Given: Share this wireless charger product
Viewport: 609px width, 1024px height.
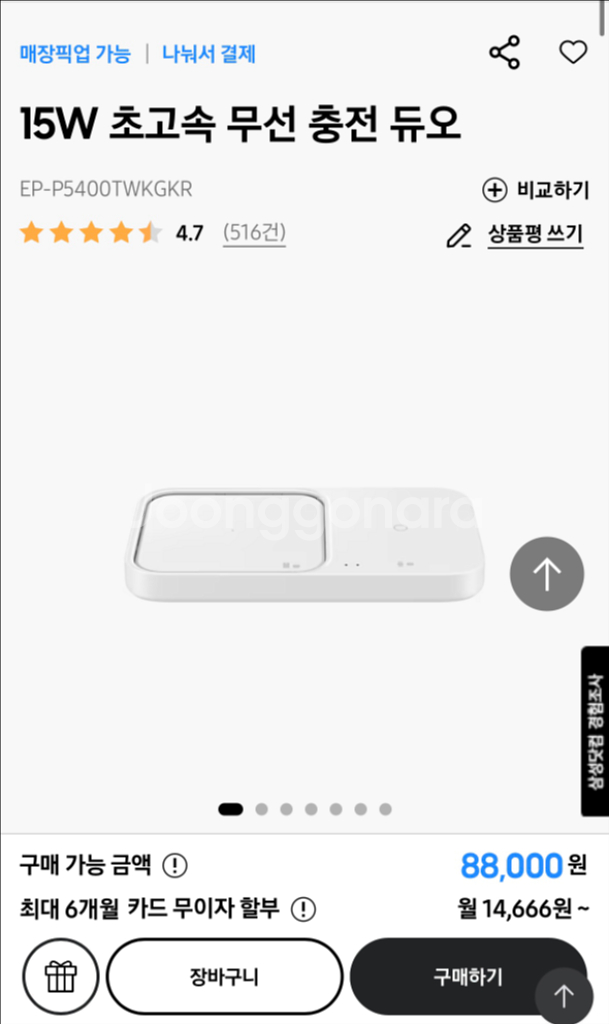Looking at the screenshot, I should [505, 52].
